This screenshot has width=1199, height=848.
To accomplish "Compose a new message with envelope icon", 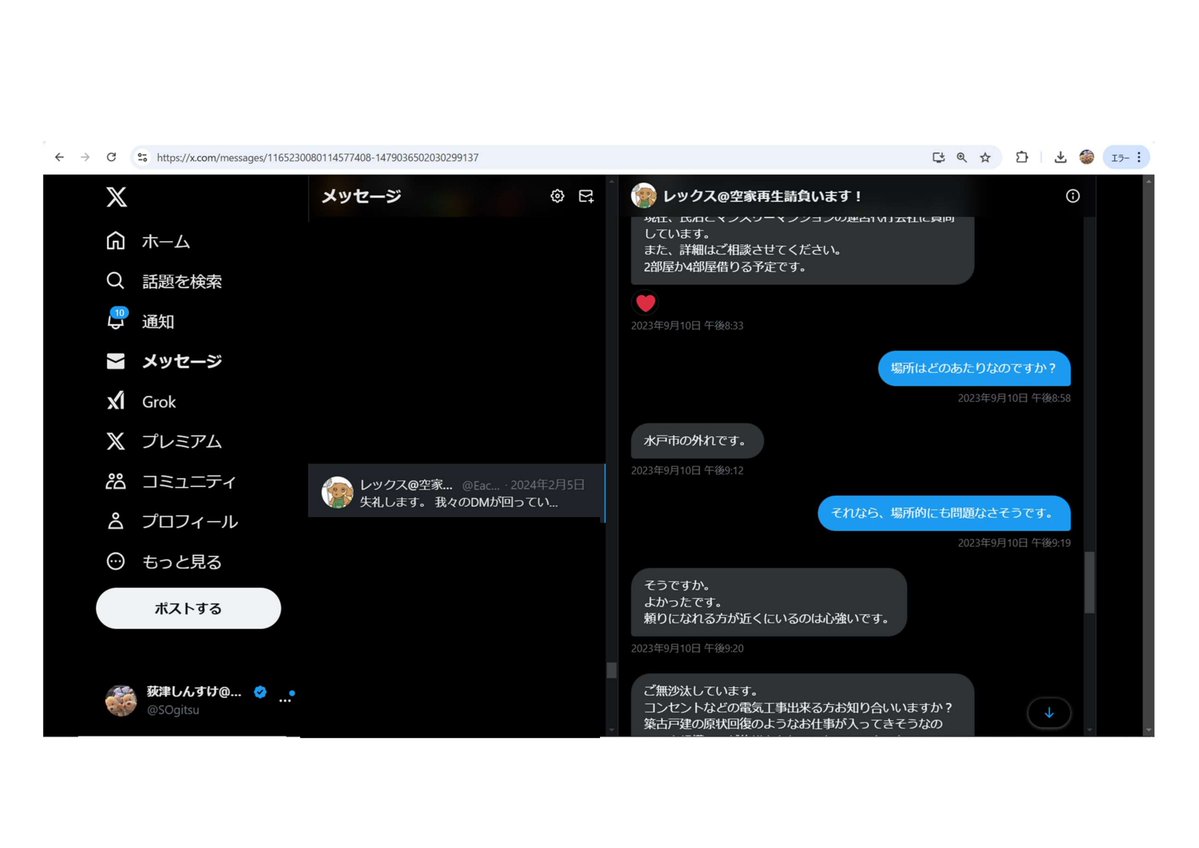I will 587,197.
